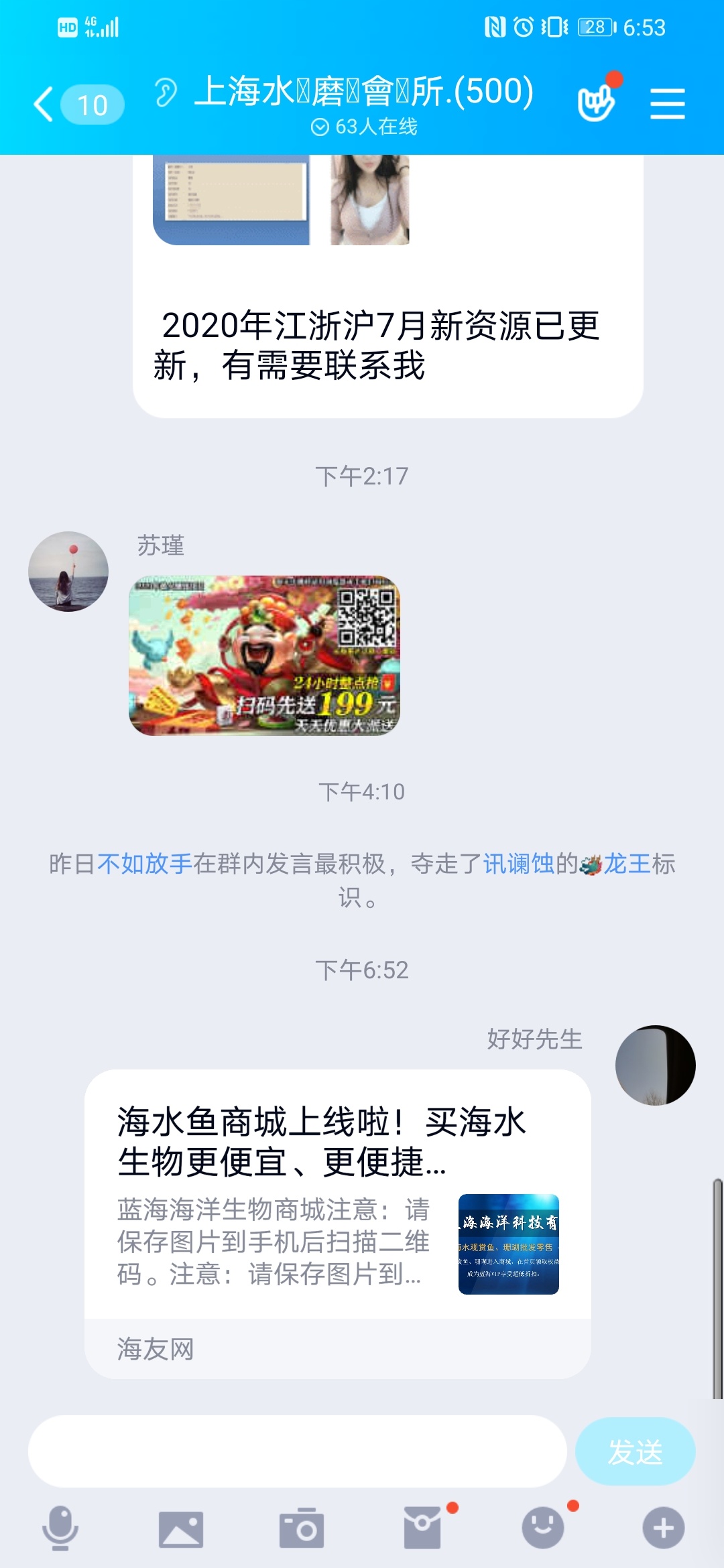
Task: View 好好先生's profile avatar
Action: click(x=655, y=1065)
